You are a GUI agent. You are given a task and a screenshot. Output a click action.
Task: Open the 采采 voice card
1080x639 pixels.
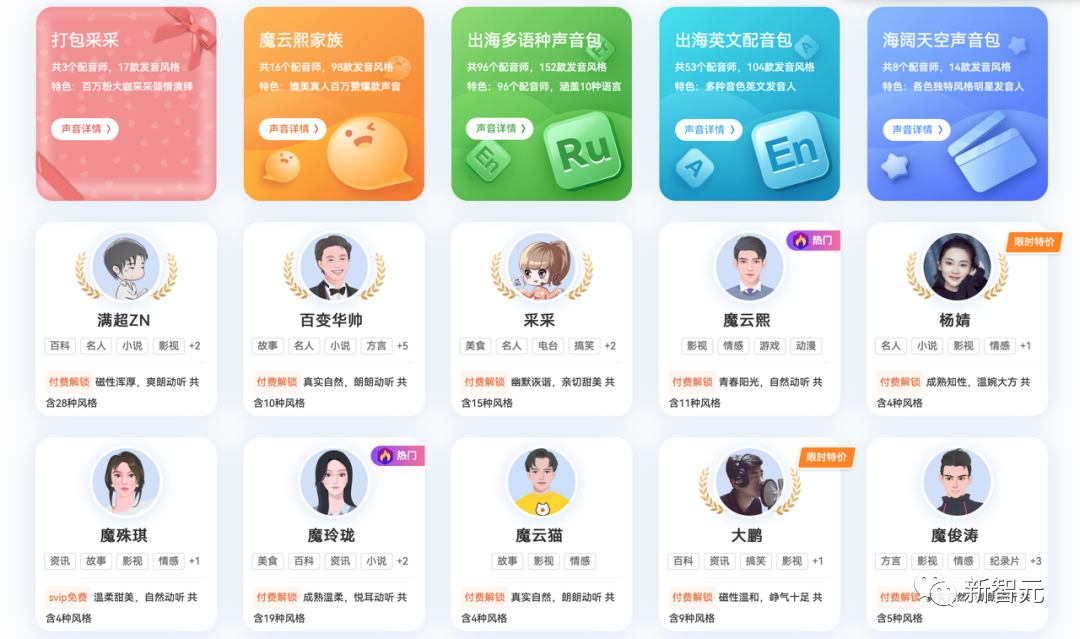541,320
